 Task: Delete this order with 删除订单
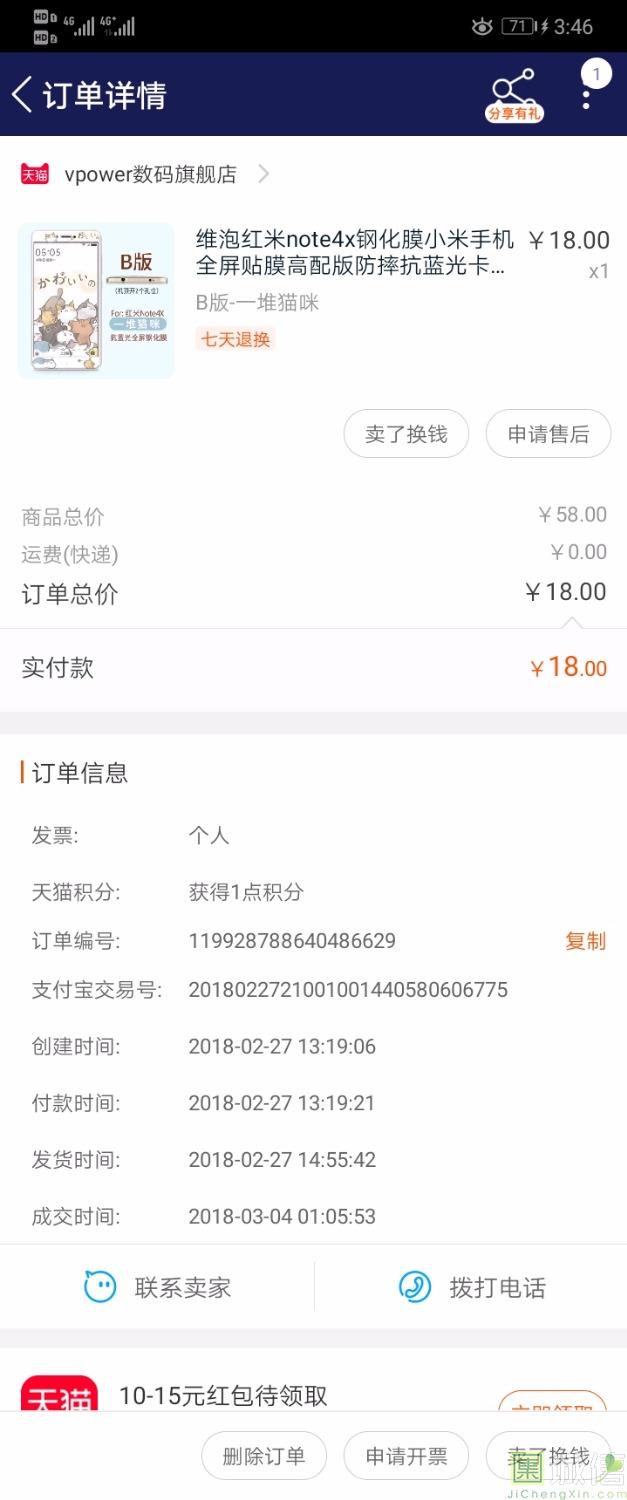point(264,1456)
